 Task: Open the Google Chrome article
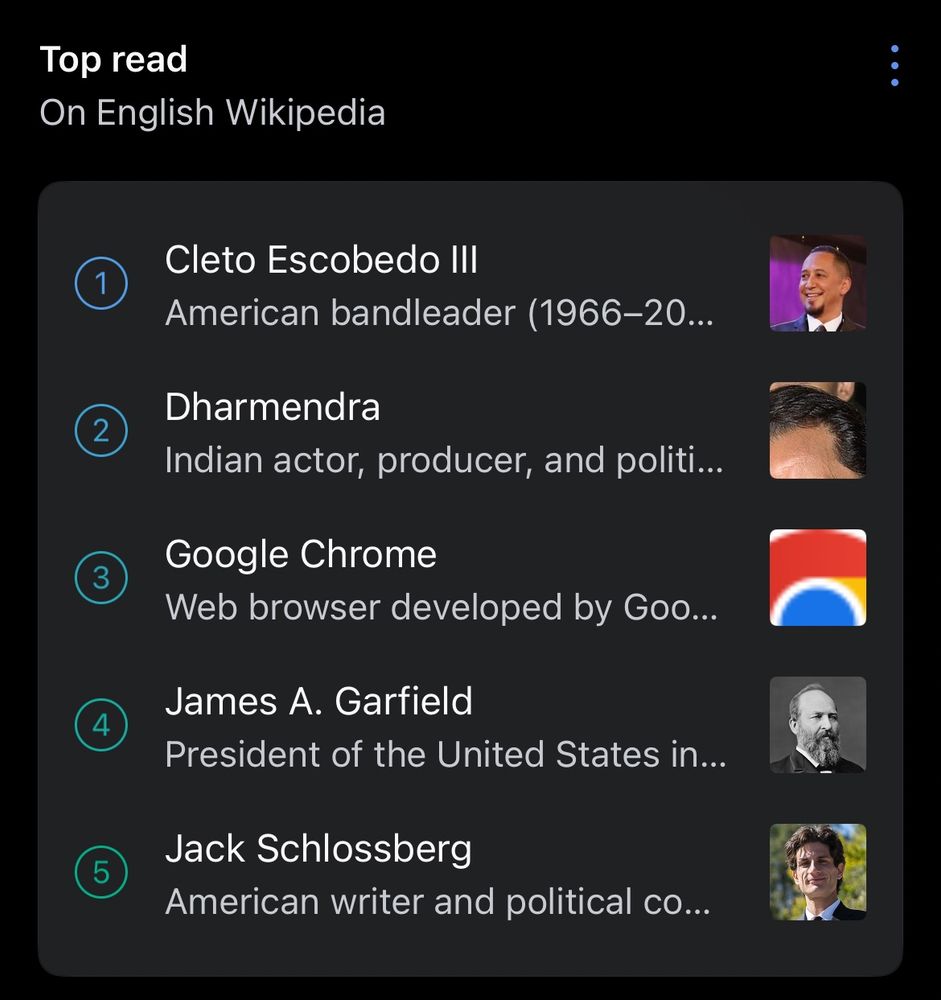coord(301,554)
